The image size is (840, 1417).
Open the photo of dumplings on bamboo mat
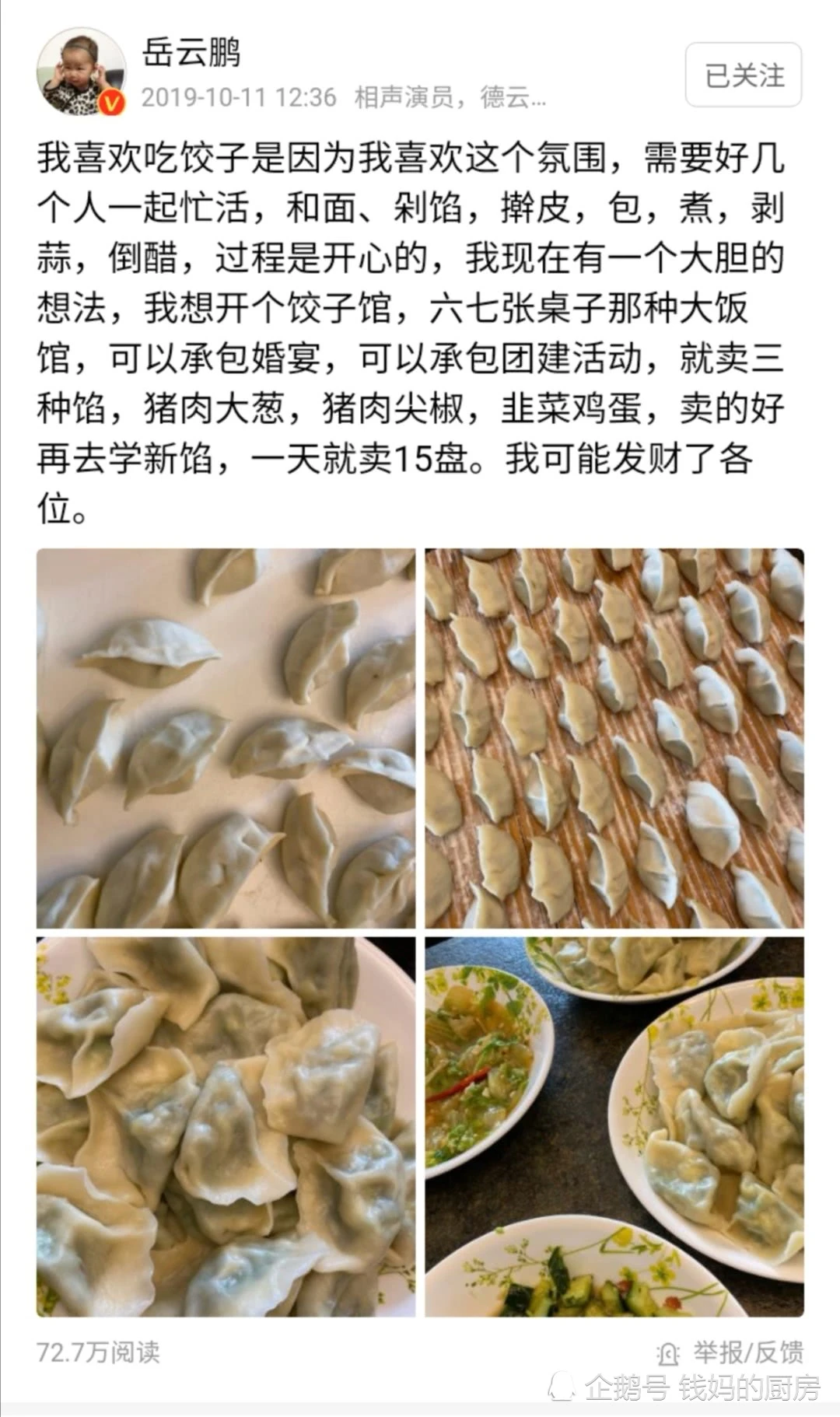coord(614,738)
